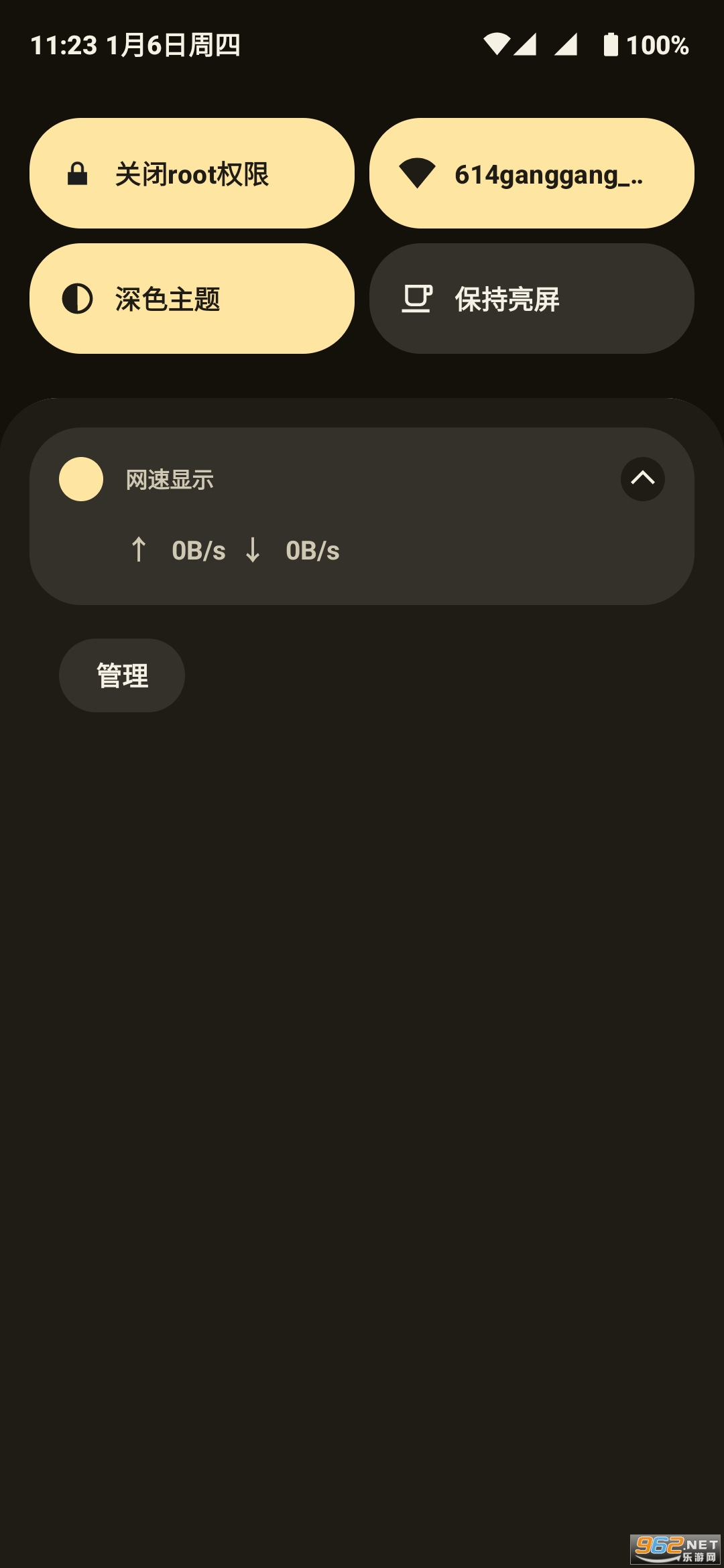Enable the 保持亮屏 keep-screen-on tile
724x1568 pixels.
tap(531, 299)
